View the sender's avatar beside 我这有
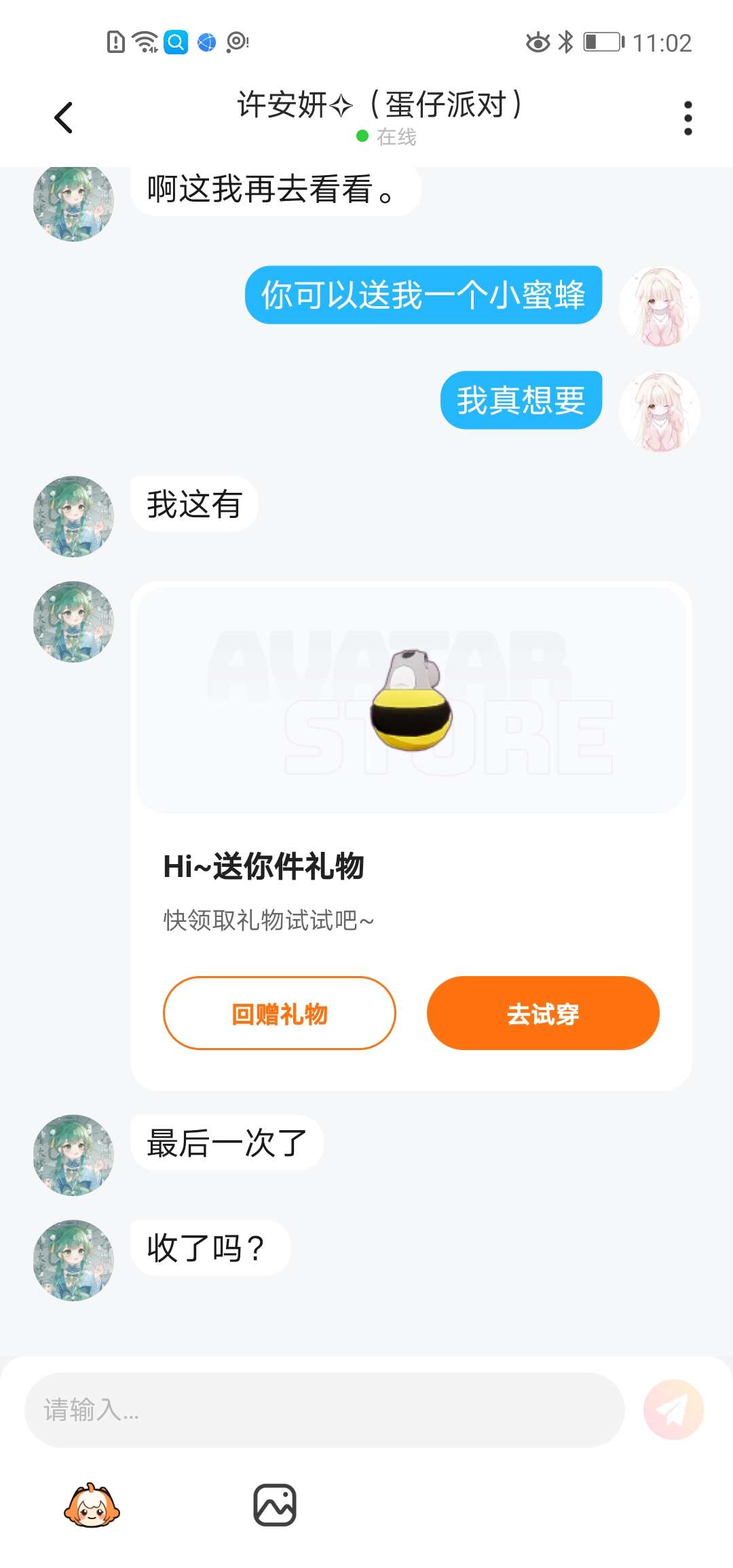The image size is (733, 1568). tap(73, 516)
